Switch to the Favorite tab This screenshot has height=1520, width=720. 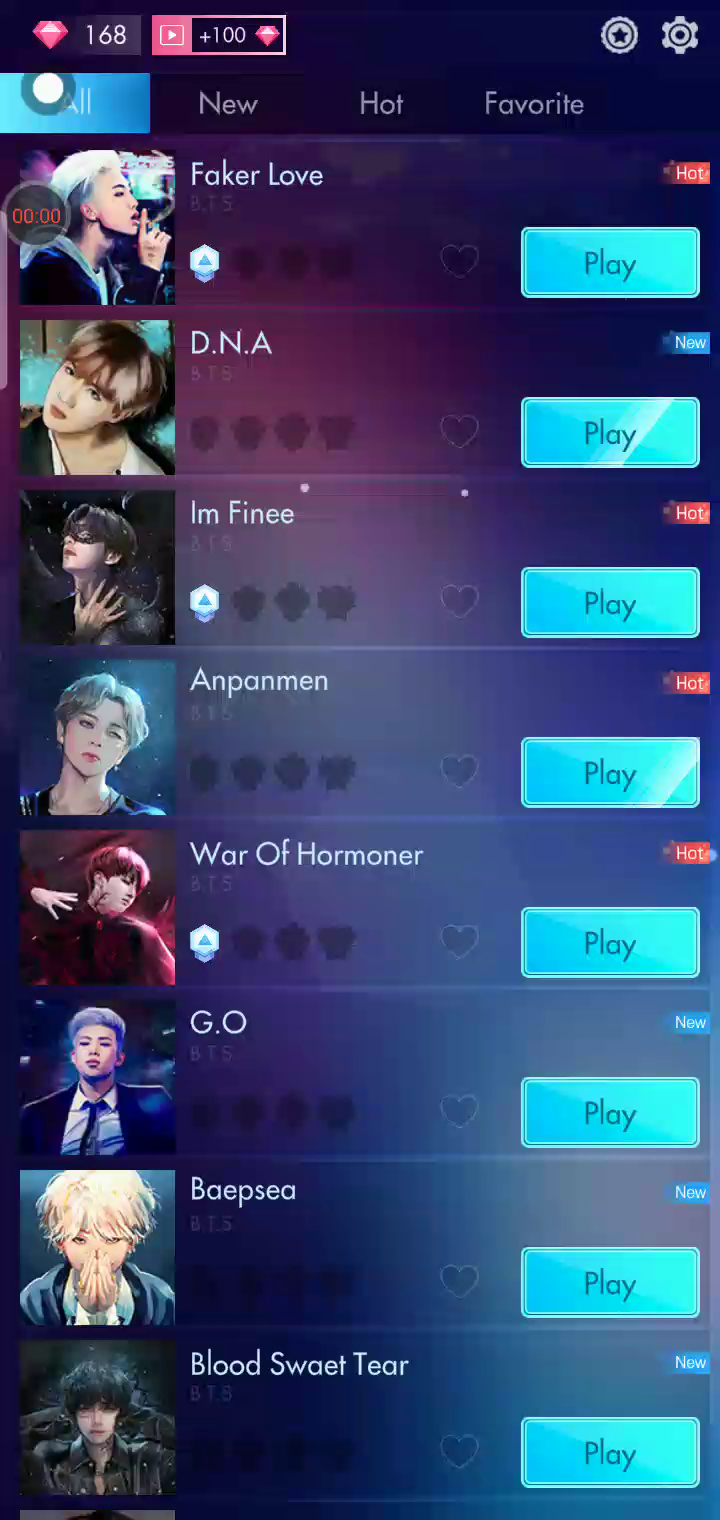pos(534,104)
